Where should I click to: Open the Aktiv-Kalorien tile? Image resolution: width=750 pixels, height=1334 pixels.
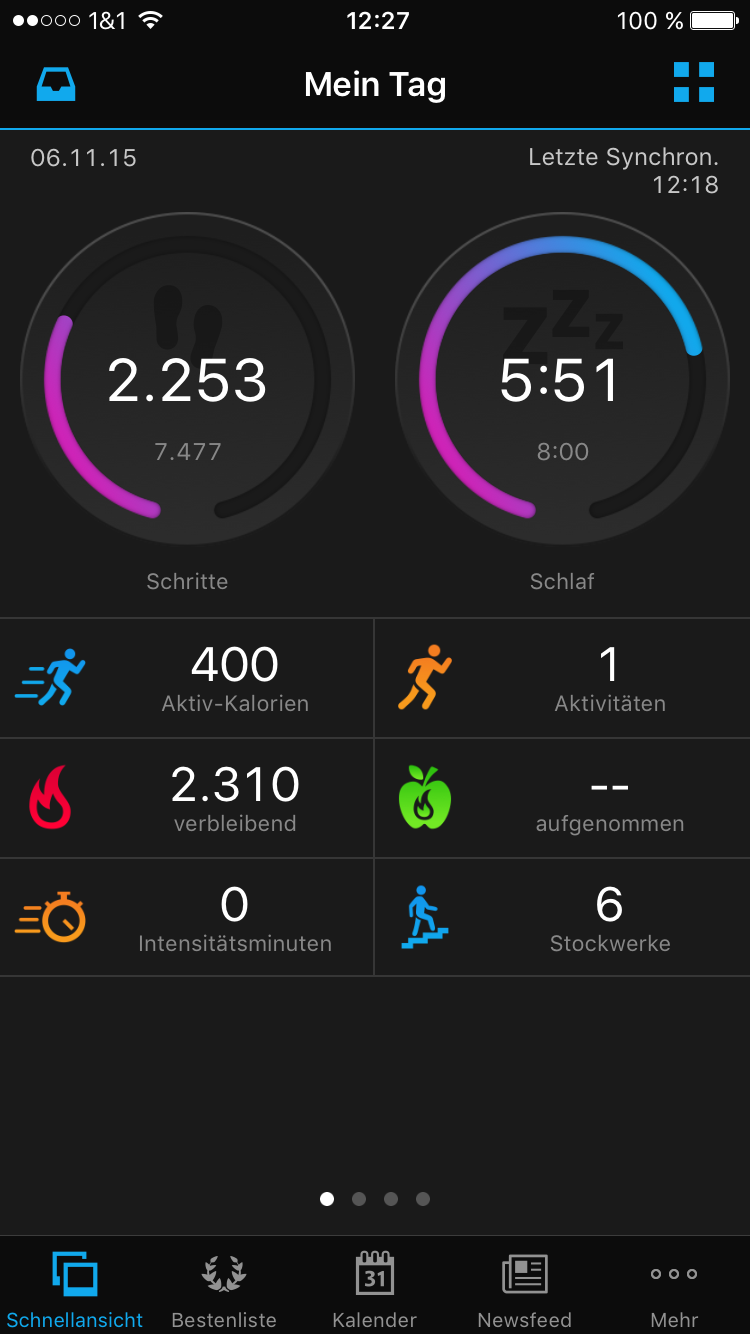pos(187,678)
